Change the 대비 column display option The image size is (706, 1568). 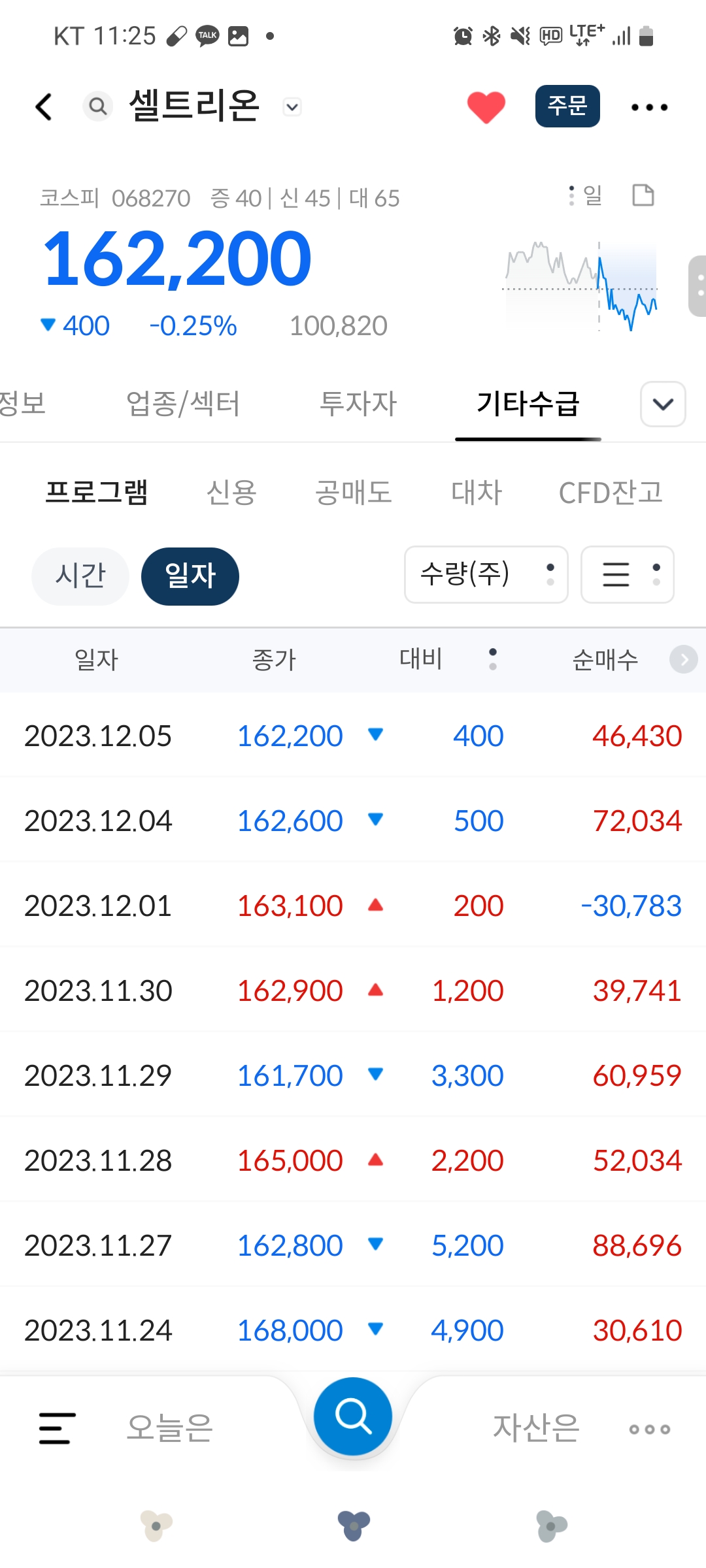493,659
